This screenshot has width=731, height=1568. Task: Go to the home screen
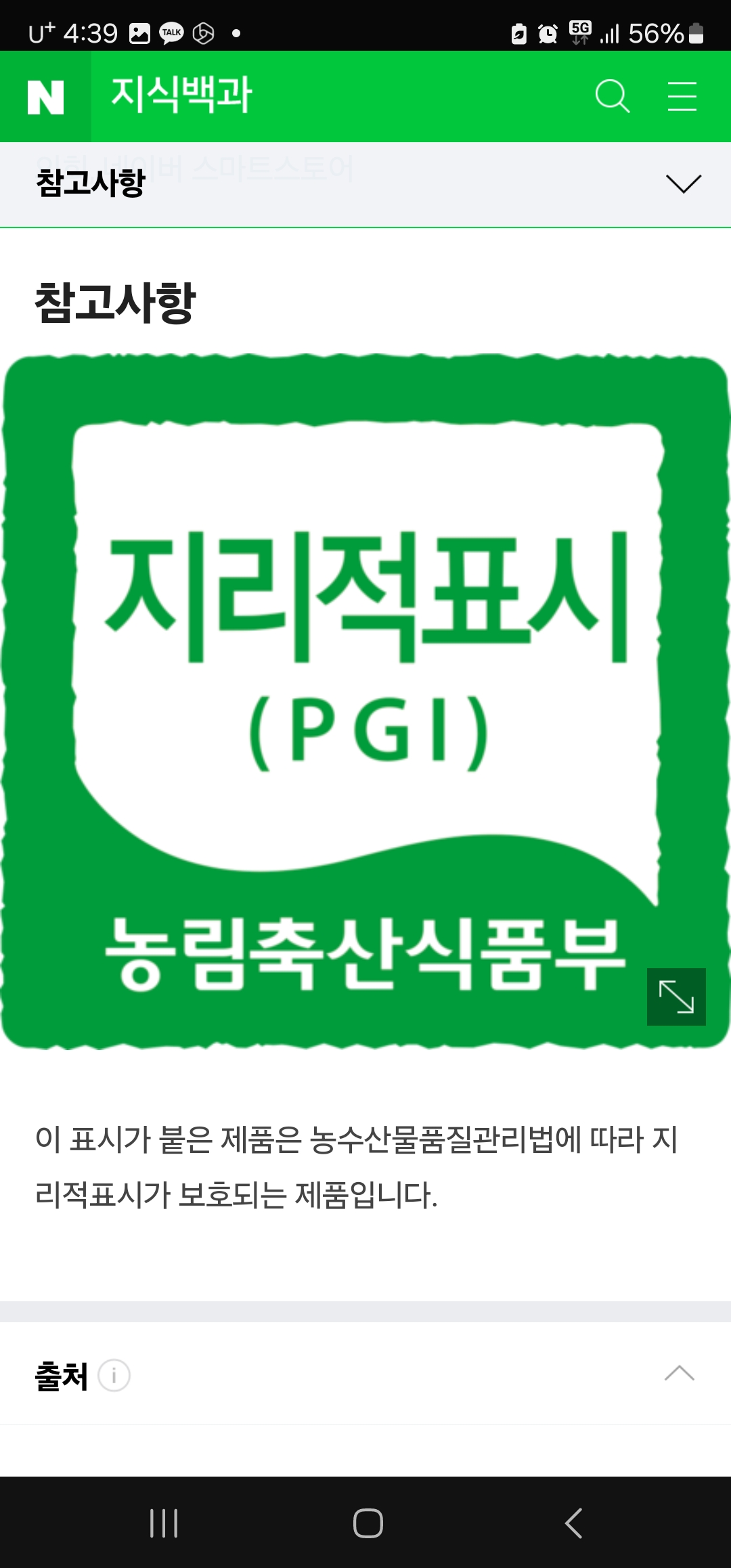click(368, 1523)
